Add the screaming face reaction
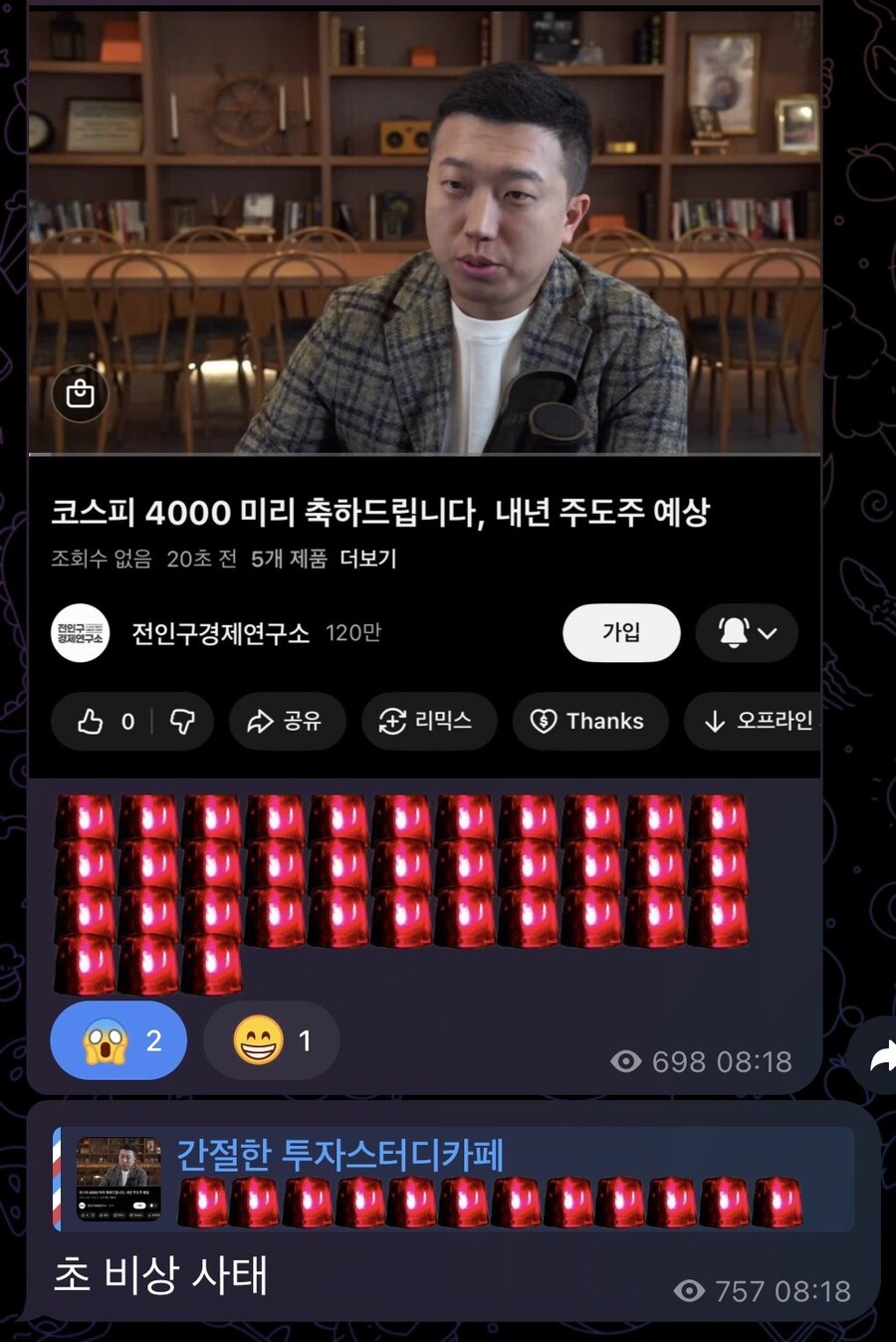 pos(118,1040)
